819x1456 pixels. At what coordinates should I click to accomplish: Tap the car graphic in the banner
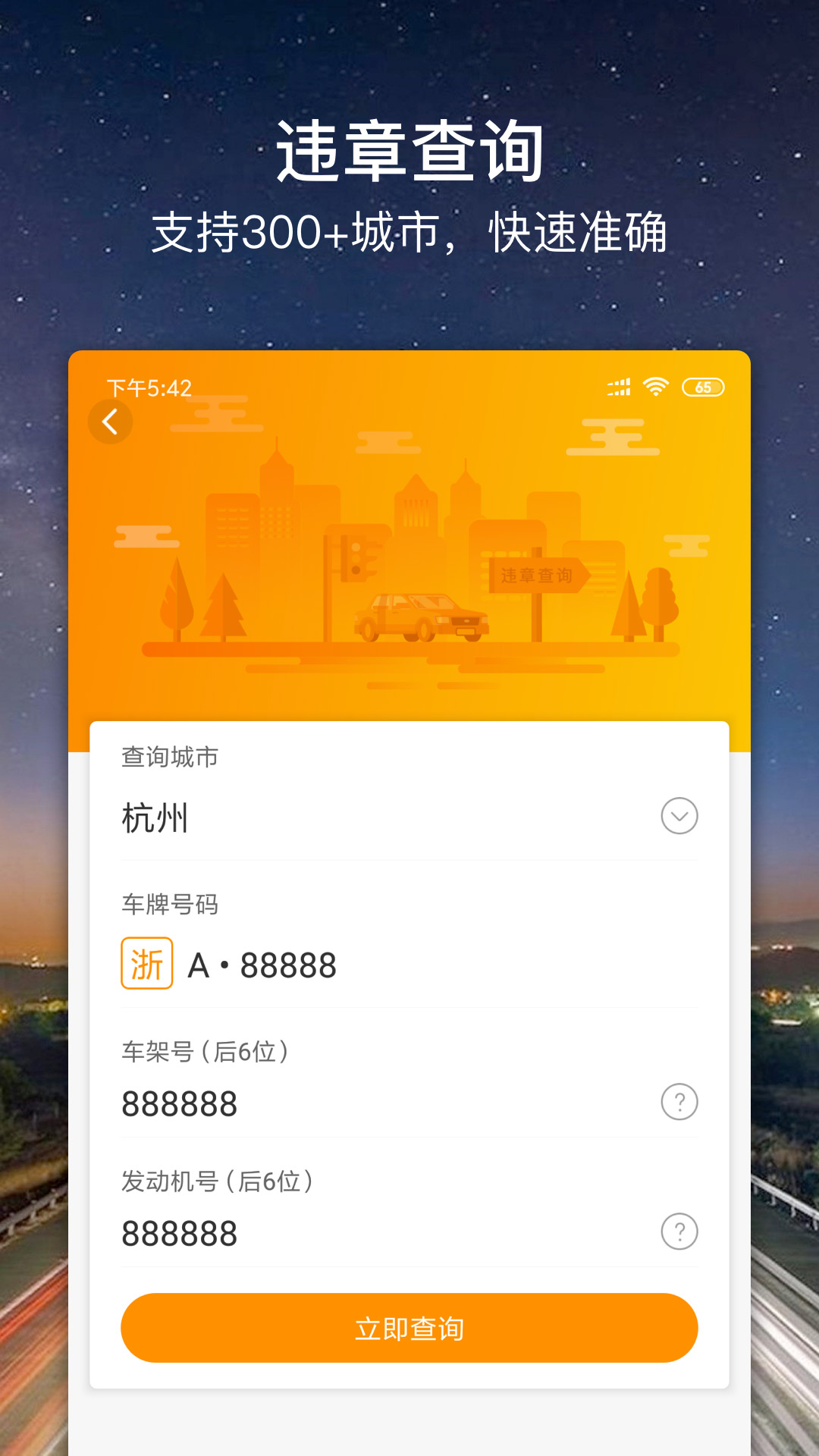[x=422, y=618]
